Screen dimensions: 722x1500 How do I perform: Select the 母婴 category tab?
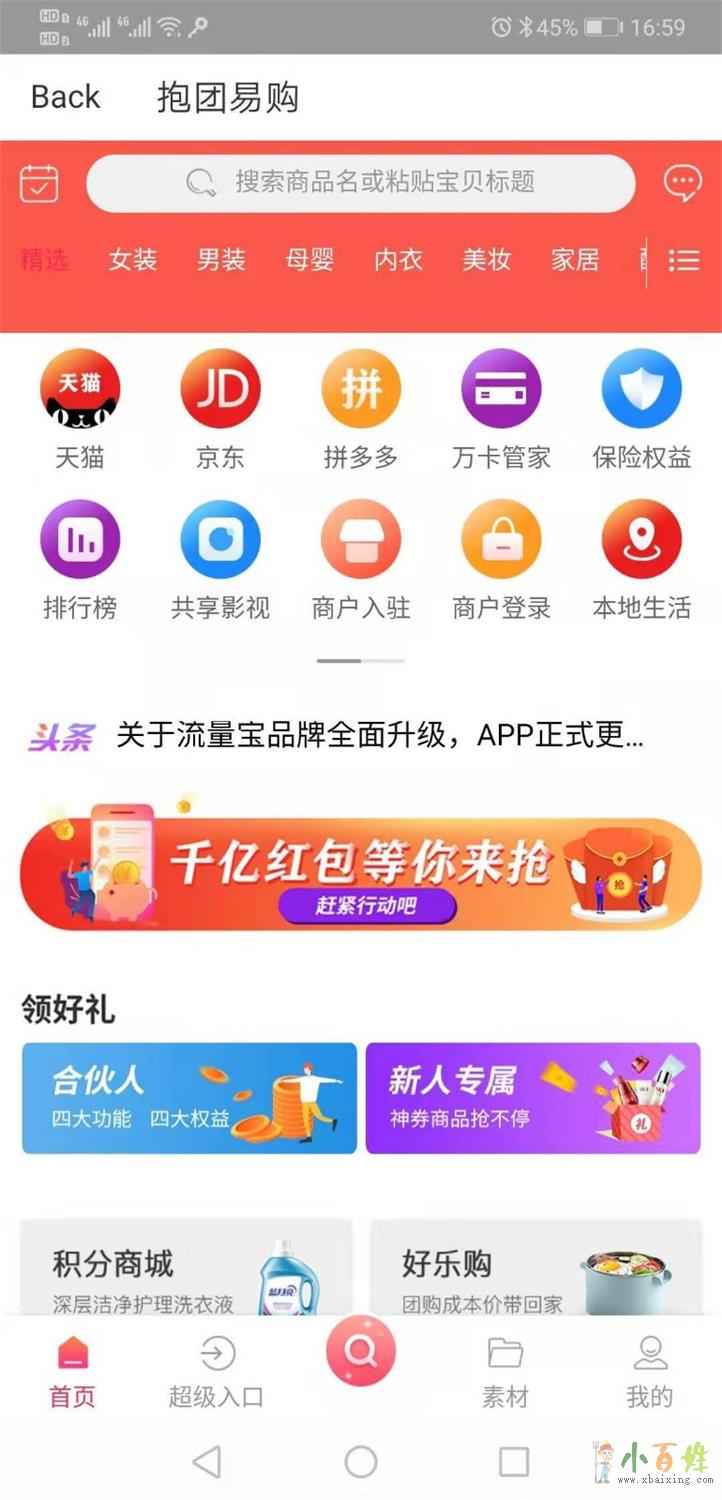[x=309, y=260]
